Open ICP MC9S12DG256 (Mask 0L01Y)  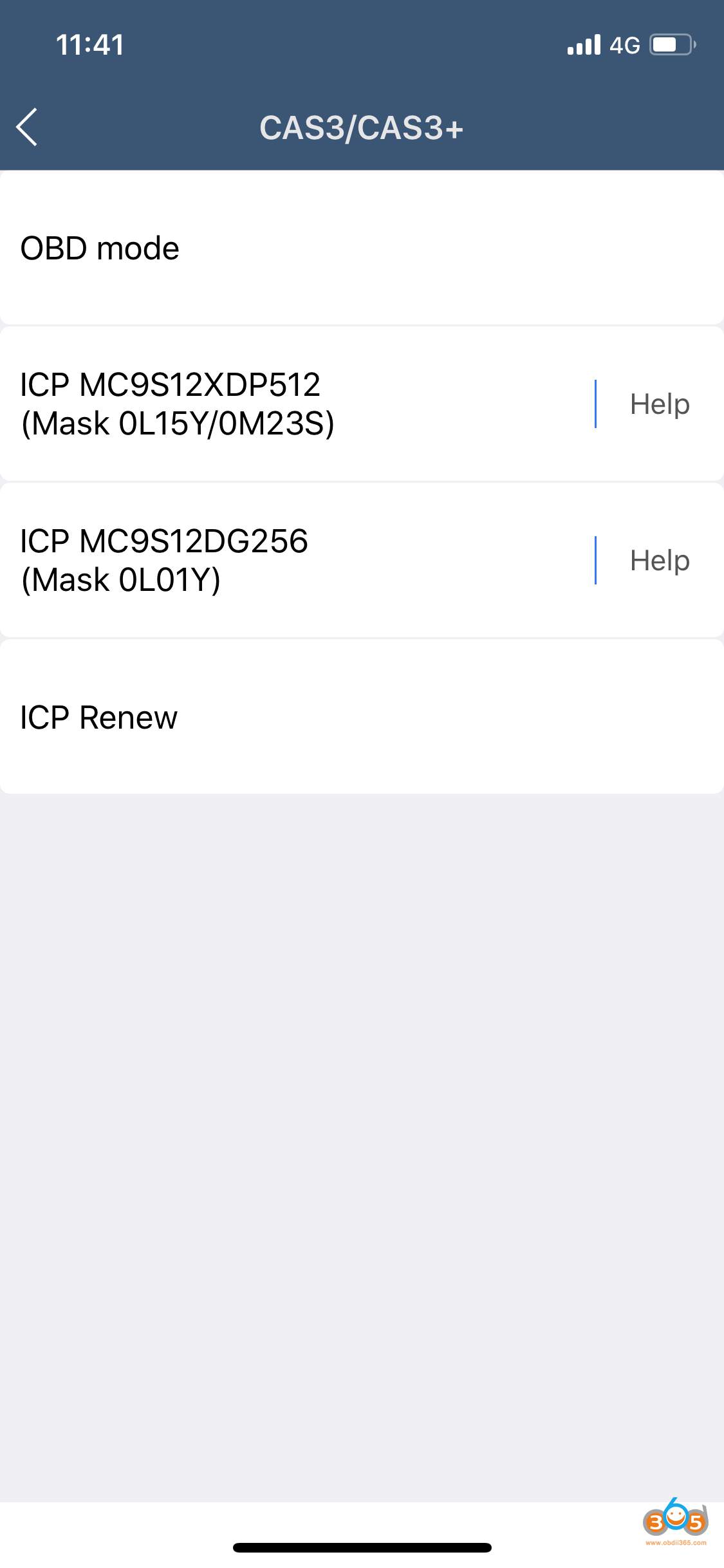click(x=257, y=560)
